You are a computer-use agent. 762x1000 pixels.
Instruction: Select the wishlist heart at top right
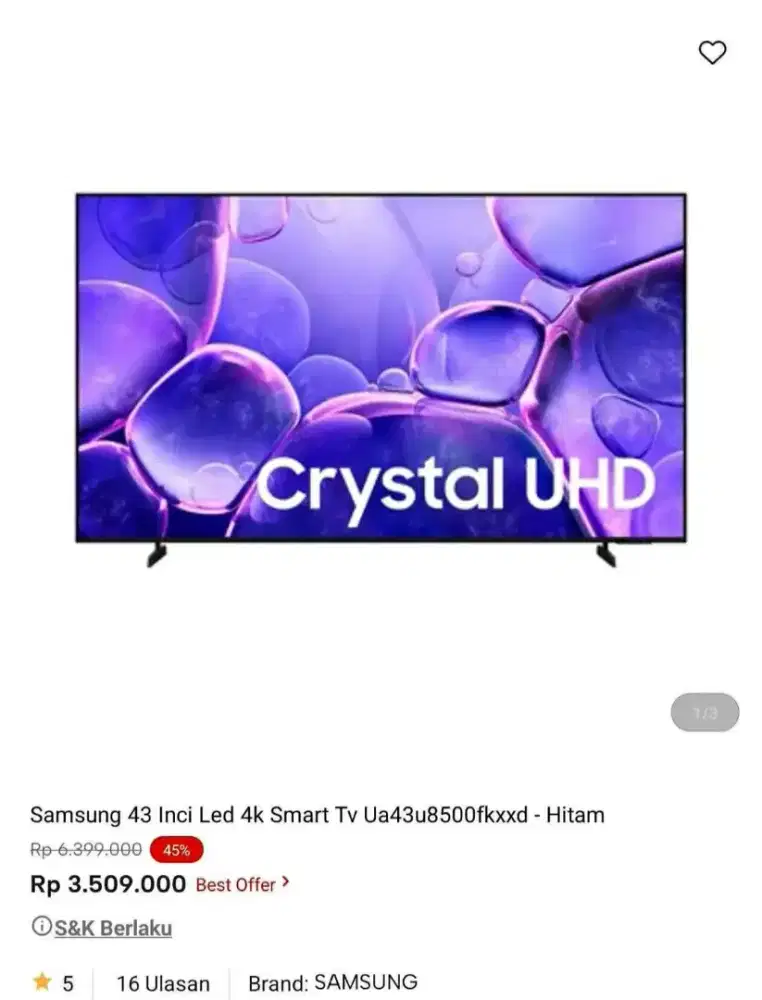[x=713, y=52]
